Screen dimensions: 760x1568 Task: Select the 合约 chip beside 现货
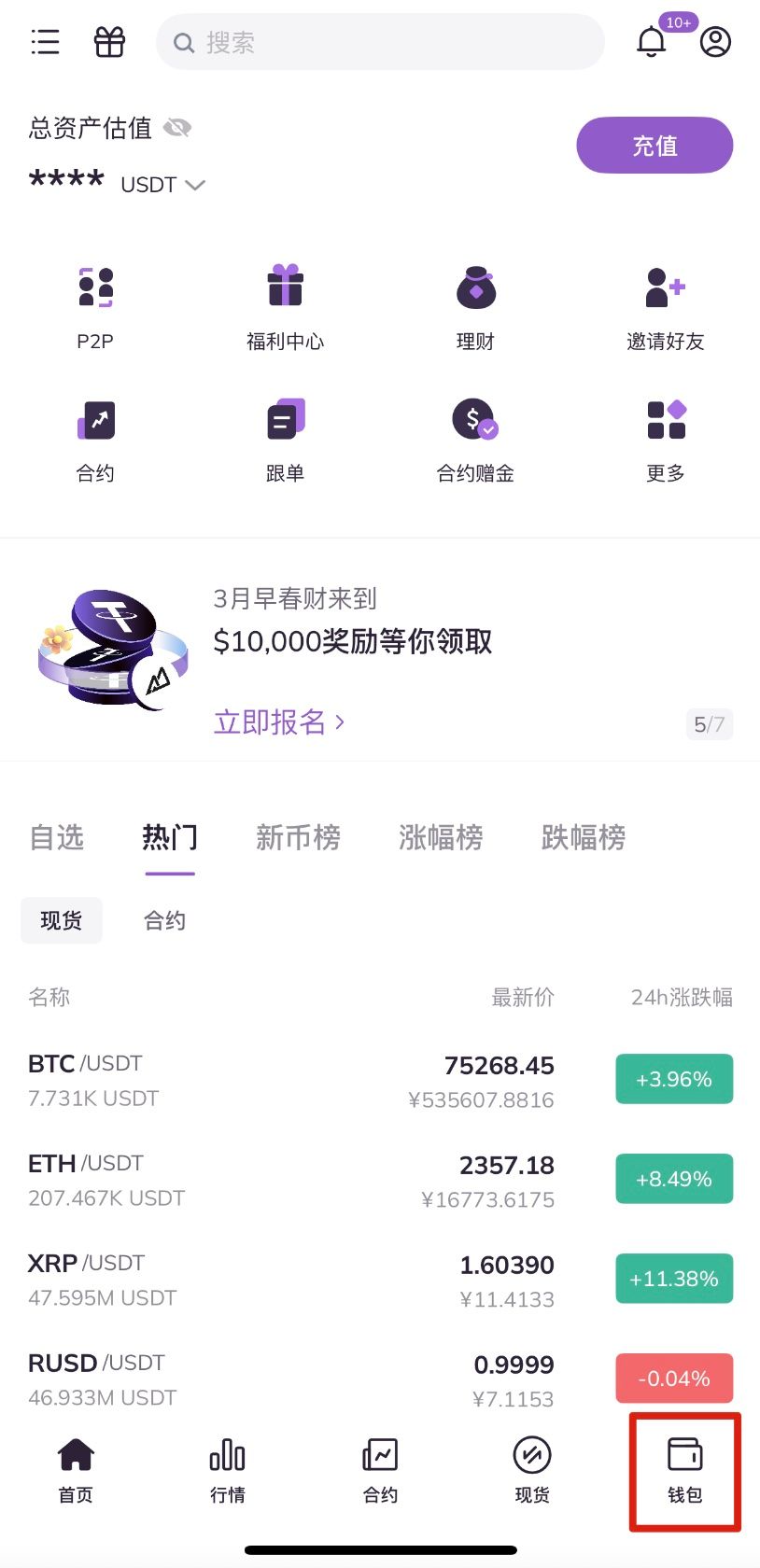[x=164, y=921]
